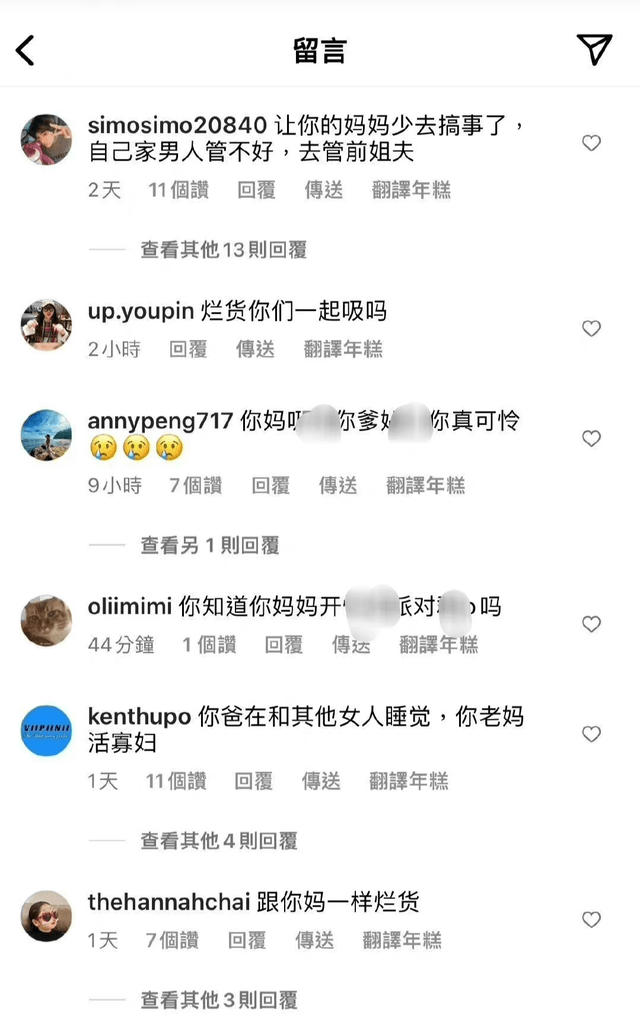640x1033 pixels.
Task: Reply (回覆) to kenthupo's comment
Action: click(x=254, y=781)
